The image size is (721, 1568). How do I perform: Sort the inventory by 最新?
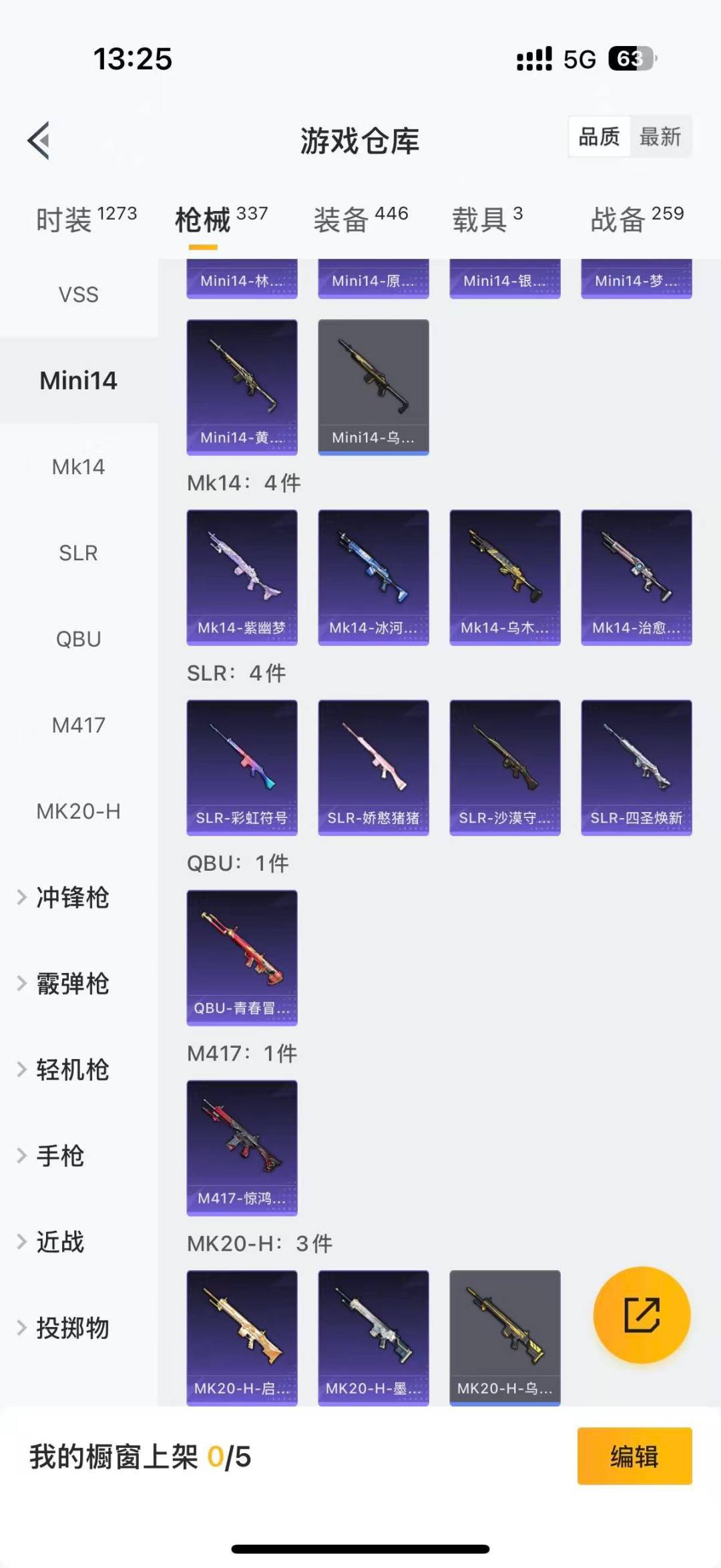click(x=660, y=137)
